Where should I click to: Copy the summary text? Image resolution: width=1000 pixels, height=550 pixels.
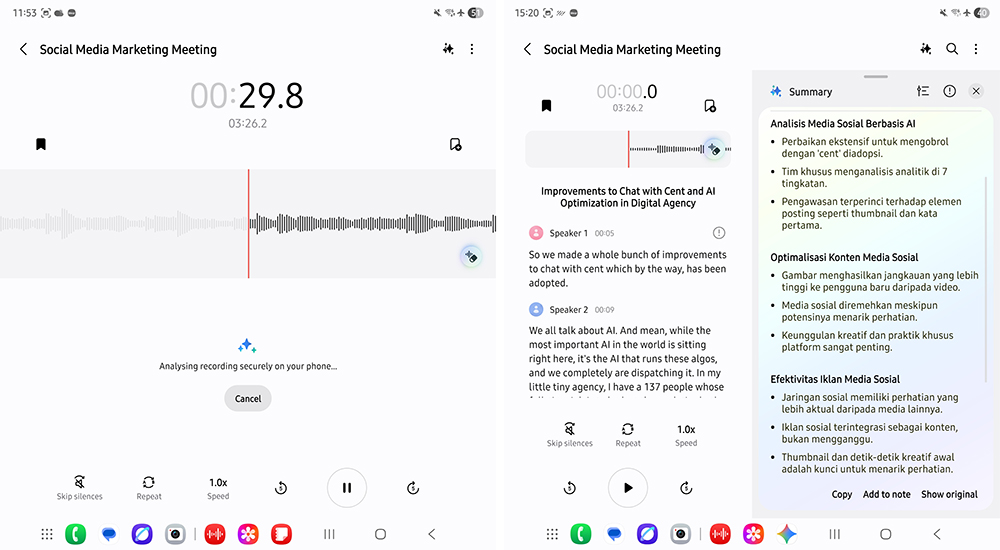(x=842, y=494)
